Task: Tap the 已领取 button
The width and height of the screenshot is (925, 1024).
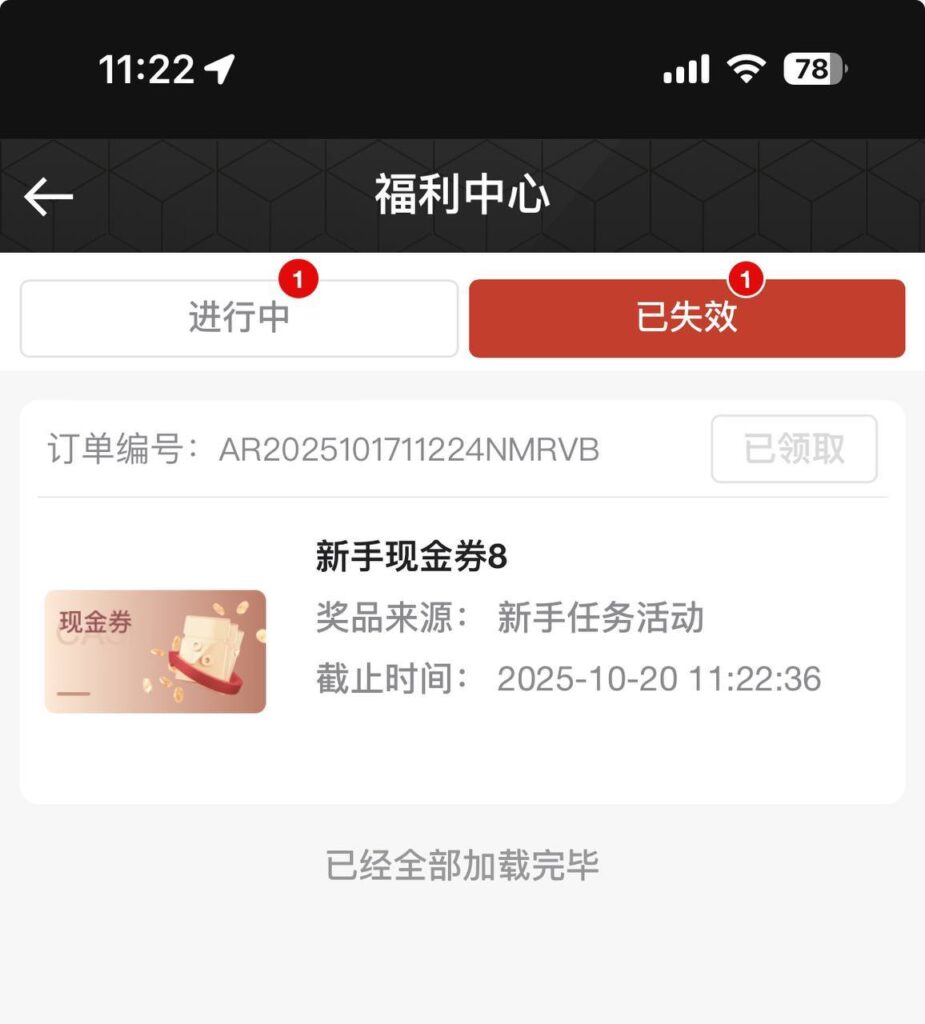Action: 796,450
